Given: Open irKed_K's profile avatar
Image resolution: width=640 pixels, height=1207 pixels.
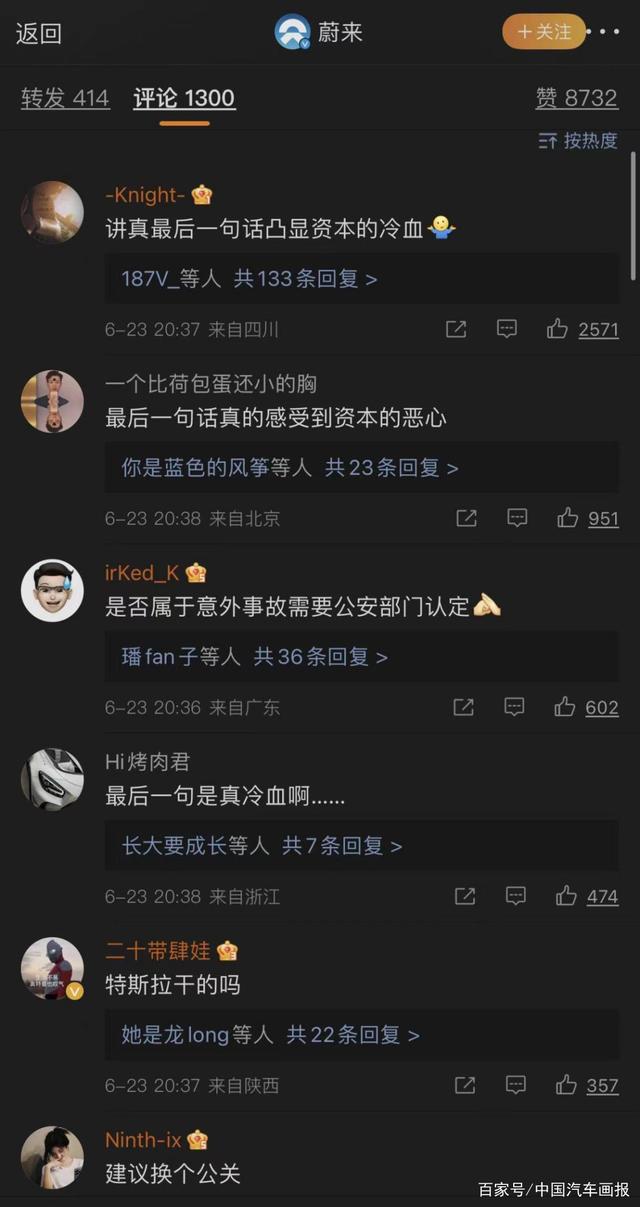Looking at the screenshot, I should tap(52, 590).
